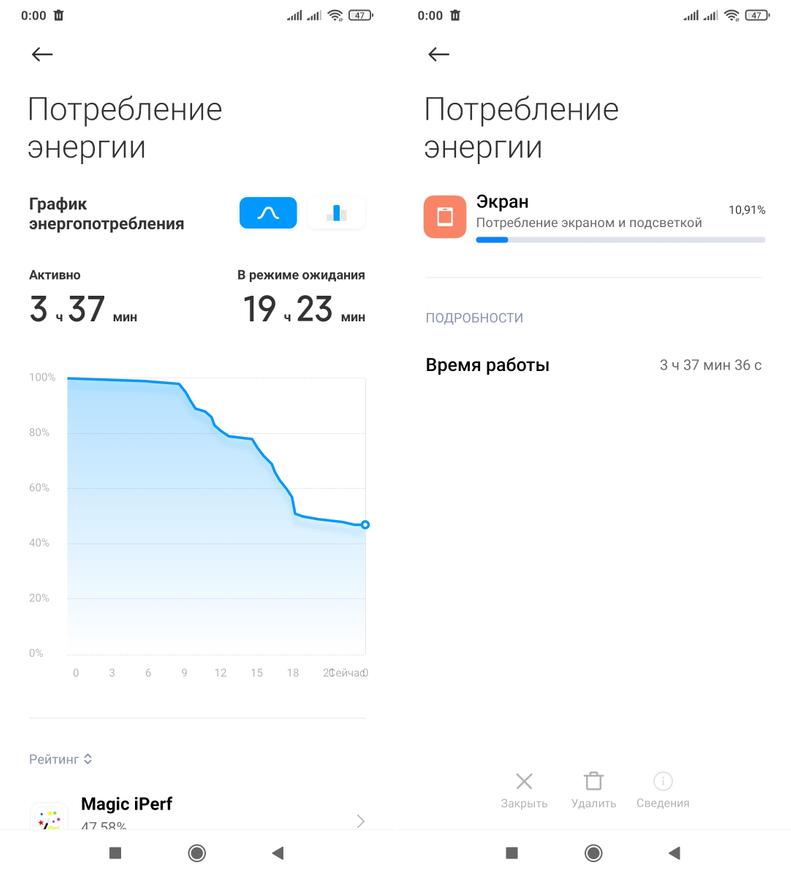Tap the Удалить trash button
Image resolution: width=791 pixels, height=877 pixels.
593,789
